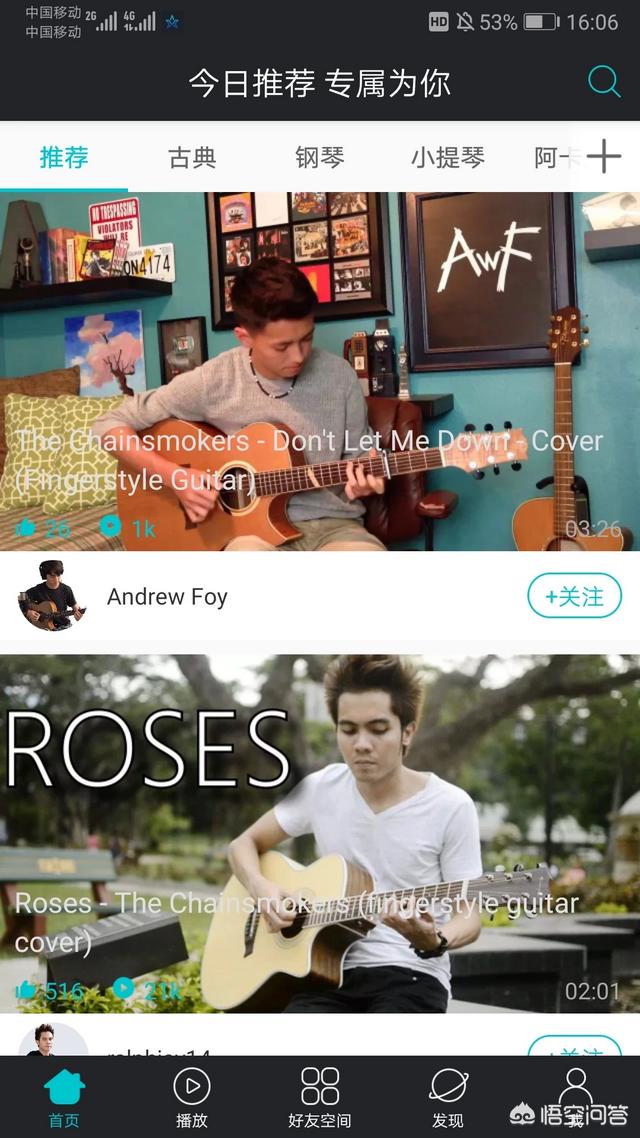Open the search icon in the header
This screenshot has height=1138, width=640.
coord(604,82)
